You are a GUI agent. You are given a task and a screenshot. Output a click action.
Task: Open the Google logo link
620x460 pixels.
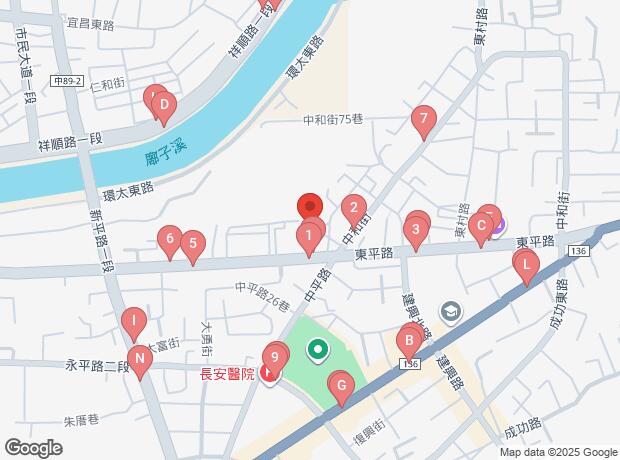(33, 447)
